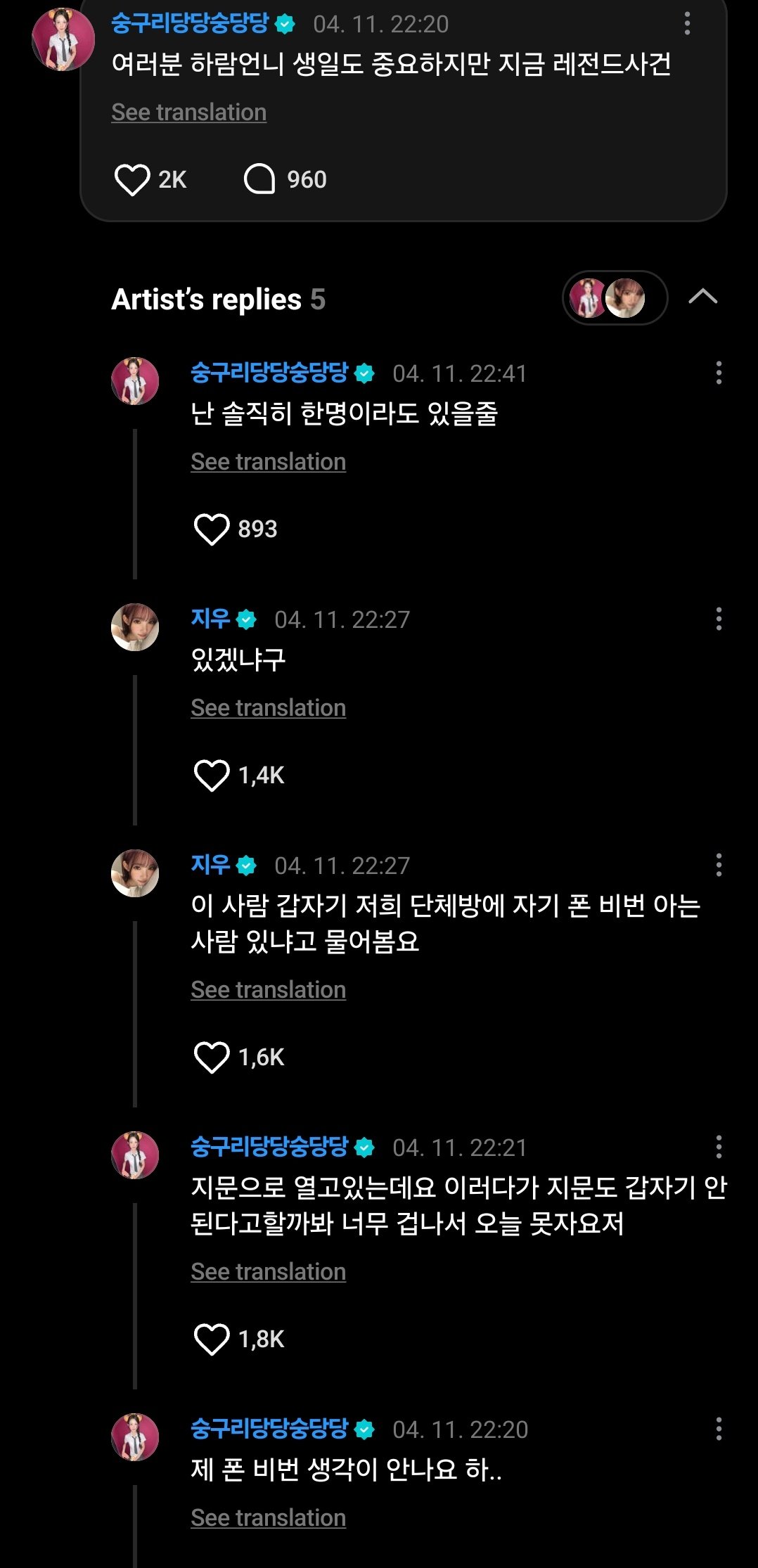Viewport: 758px width, 1568px height.
Task: Tap the heart icon on 지우's 있겠냐구 reply
Action: tap(210, 776)
